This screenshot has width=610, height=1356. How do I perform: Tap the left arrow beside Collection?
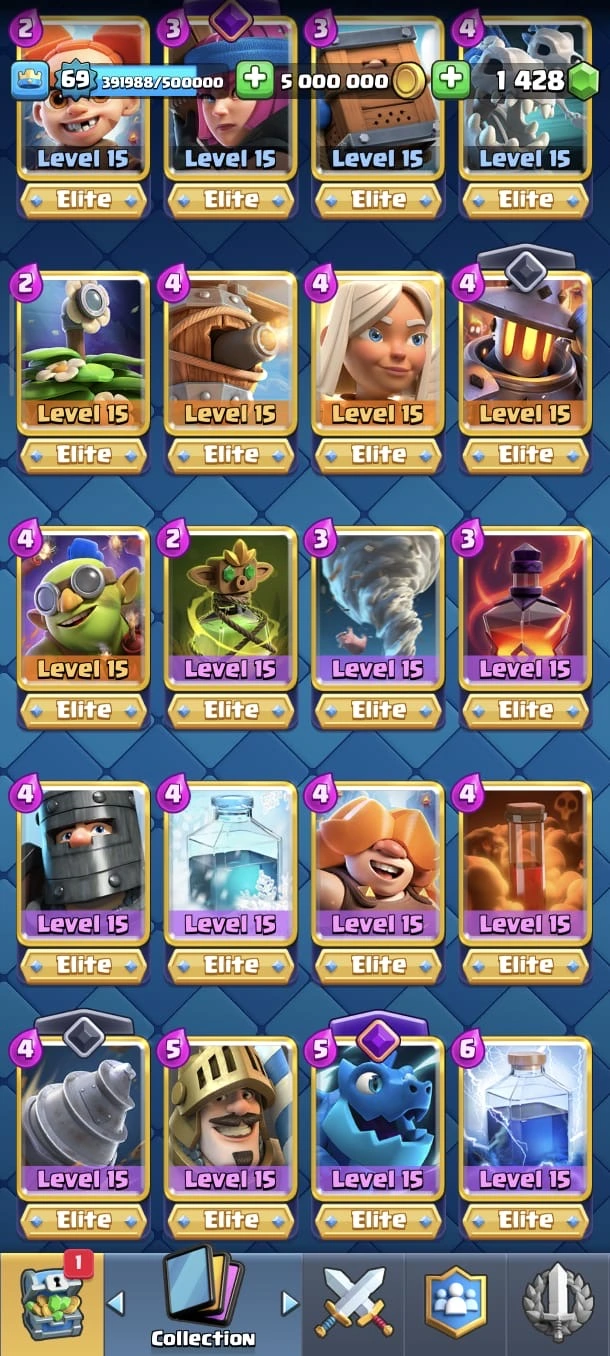pyautogui.click(x=115, y=1303)
